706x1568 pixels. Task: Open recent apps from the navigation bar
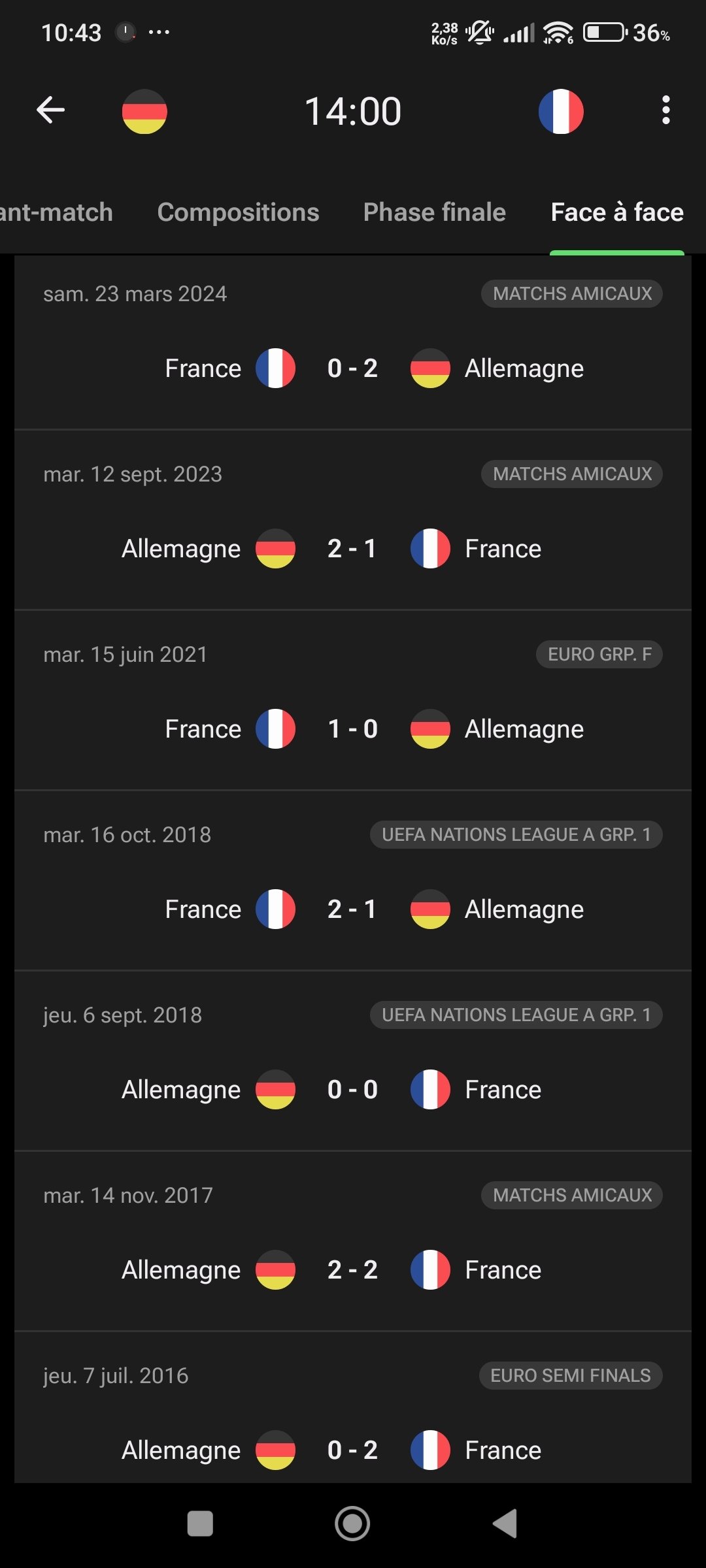200,1524
